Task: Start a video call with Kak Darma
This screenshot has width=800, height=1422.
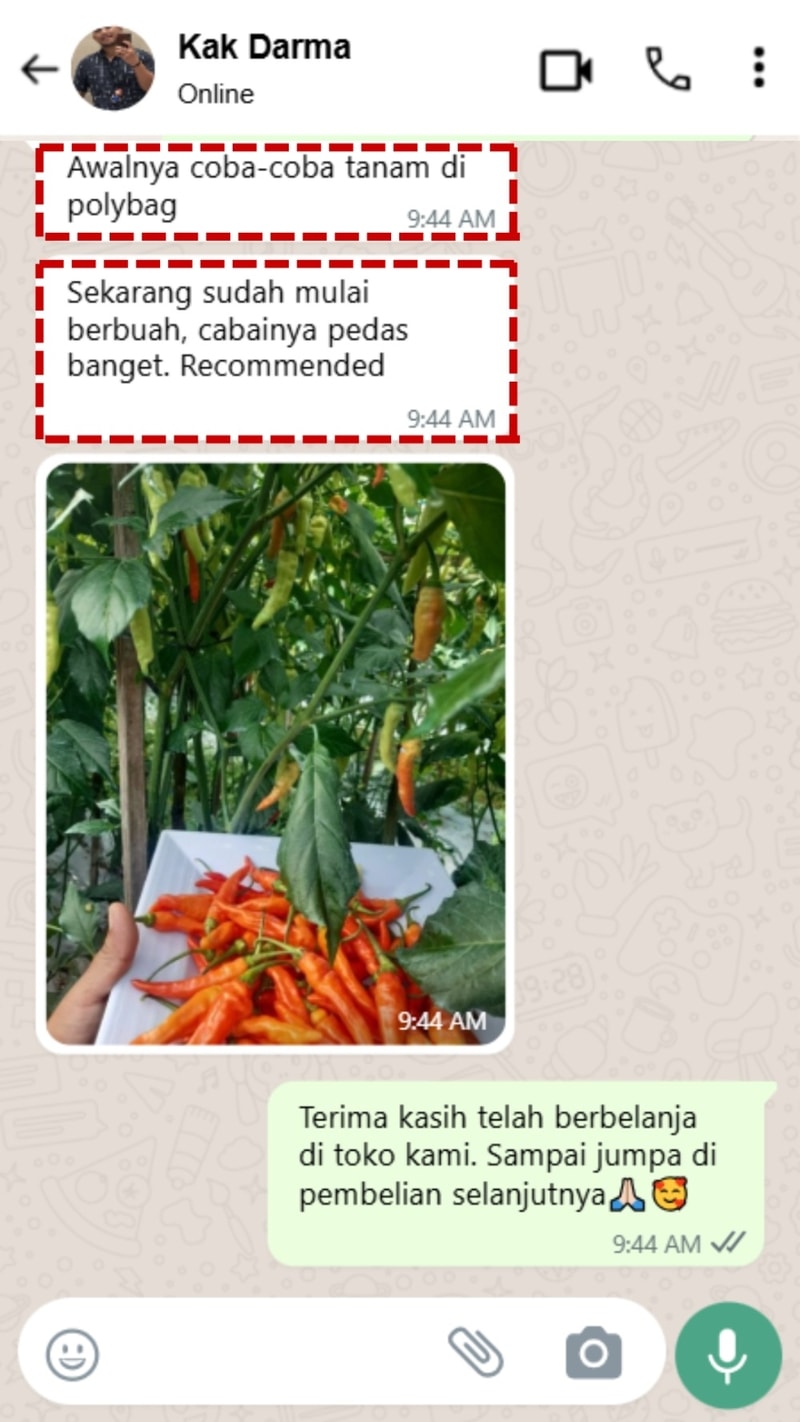Action: tap(566, 70)
